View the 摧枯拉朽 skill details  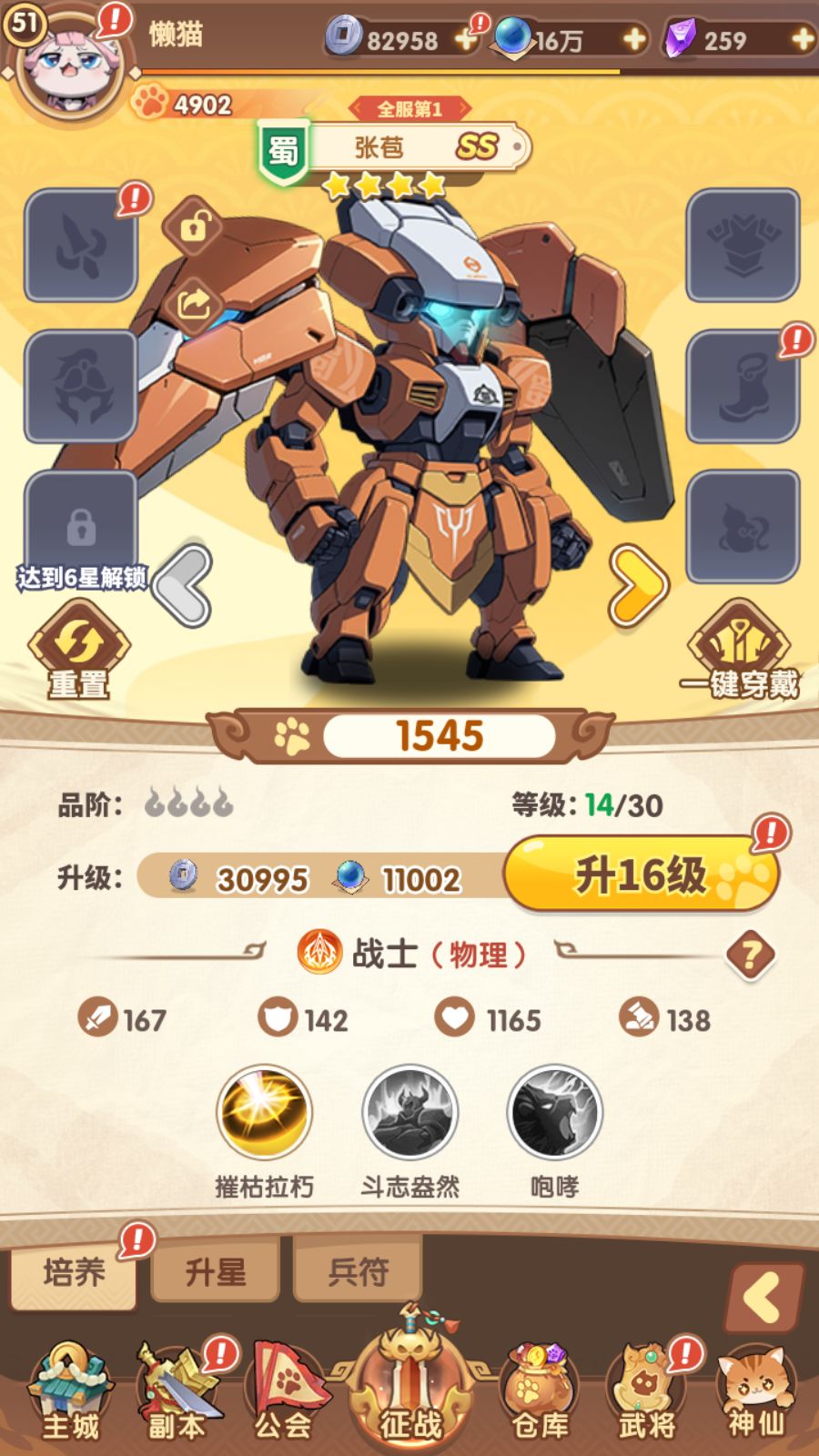click(264, 1113)
